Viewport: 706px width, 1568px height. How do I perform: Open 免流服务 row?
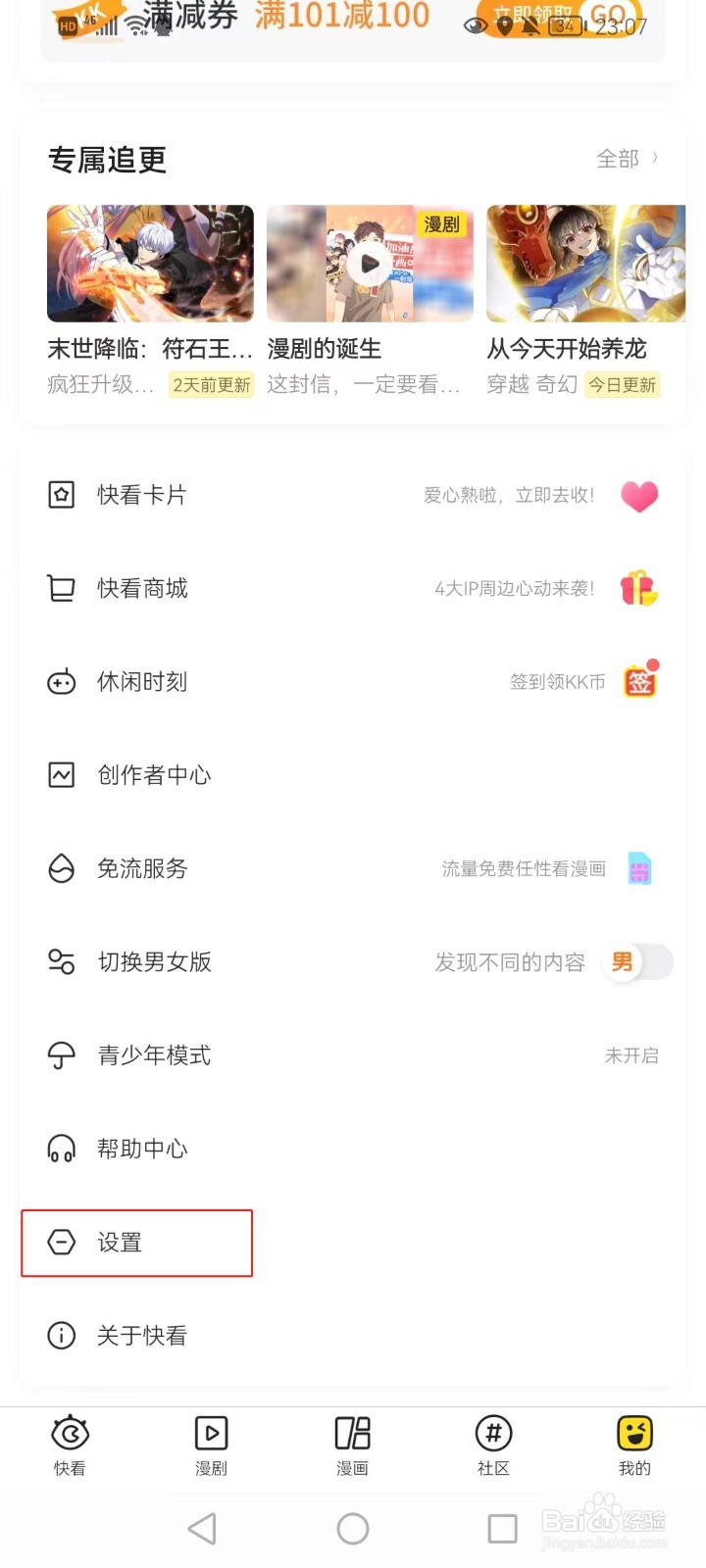pyautogui.click(x=353, y=868)
